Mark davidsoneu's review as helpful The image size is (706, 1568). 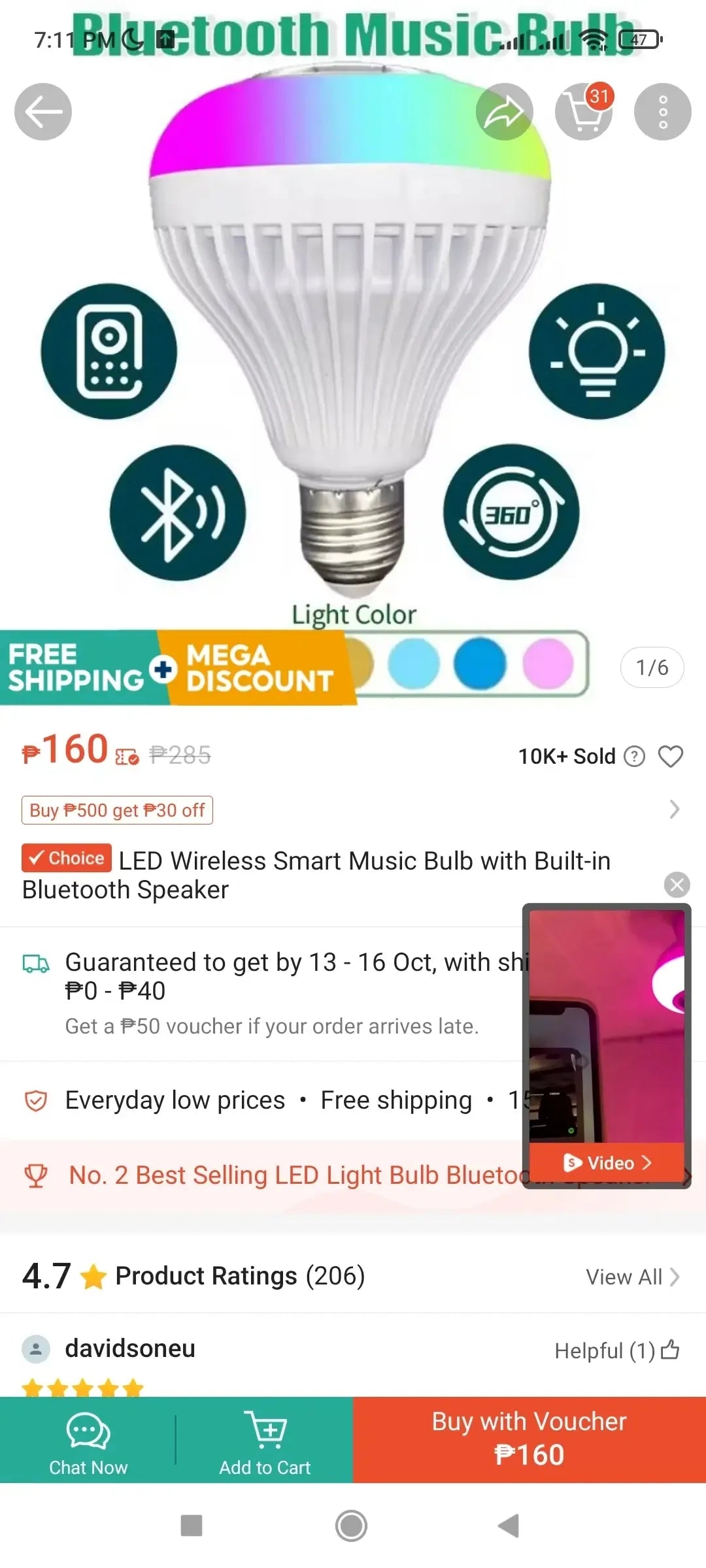click(670, 1350)
